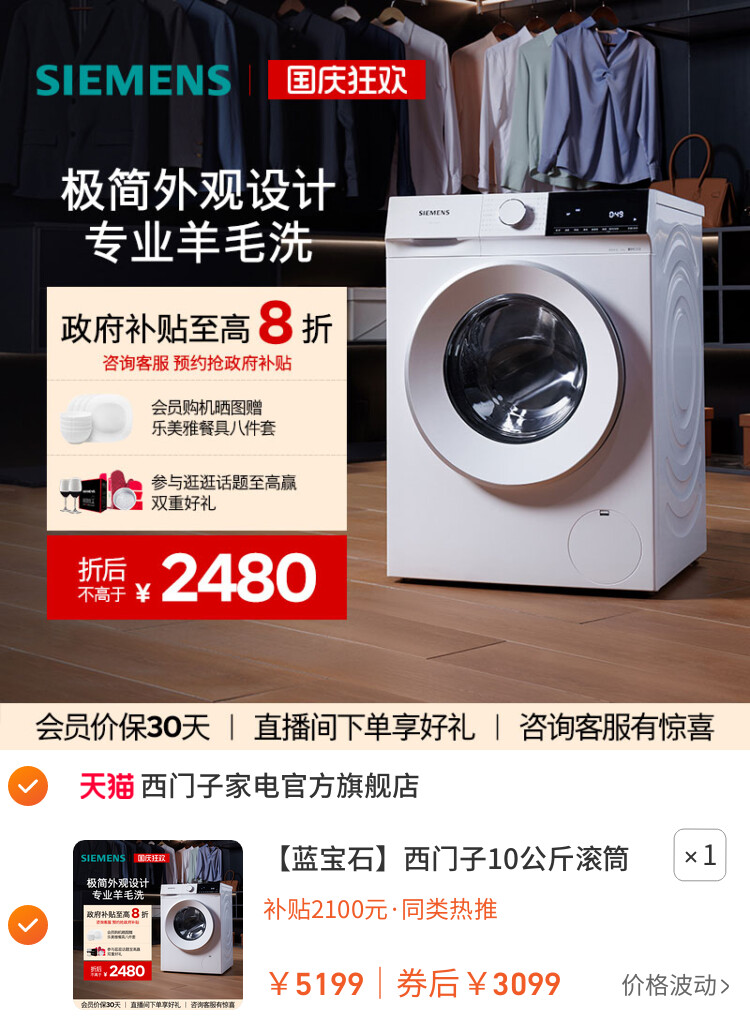Open the small washing machine product thumbnail
750x1030 pixels.
pos(158,924)
